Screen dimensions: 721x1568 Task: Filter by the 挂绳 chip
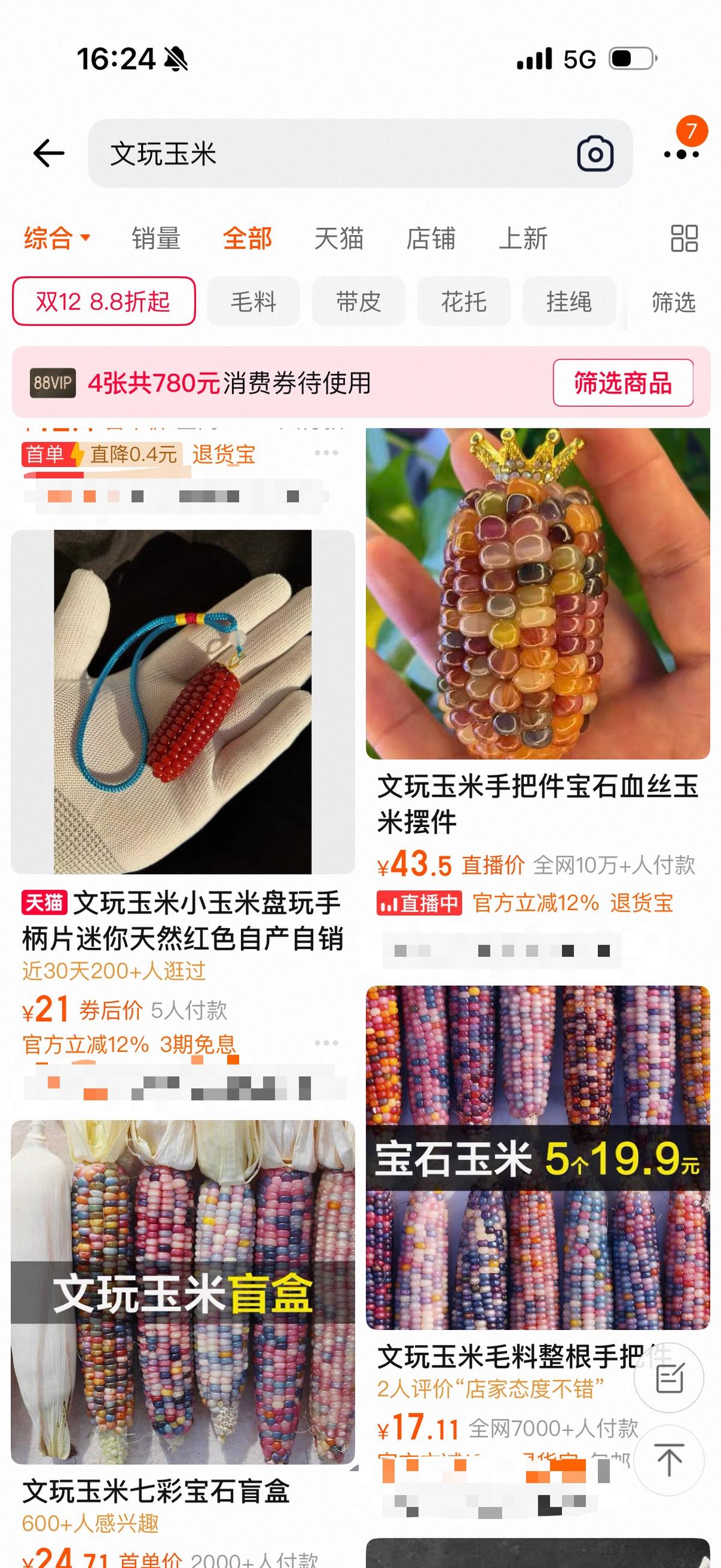[x=569, y=301]
